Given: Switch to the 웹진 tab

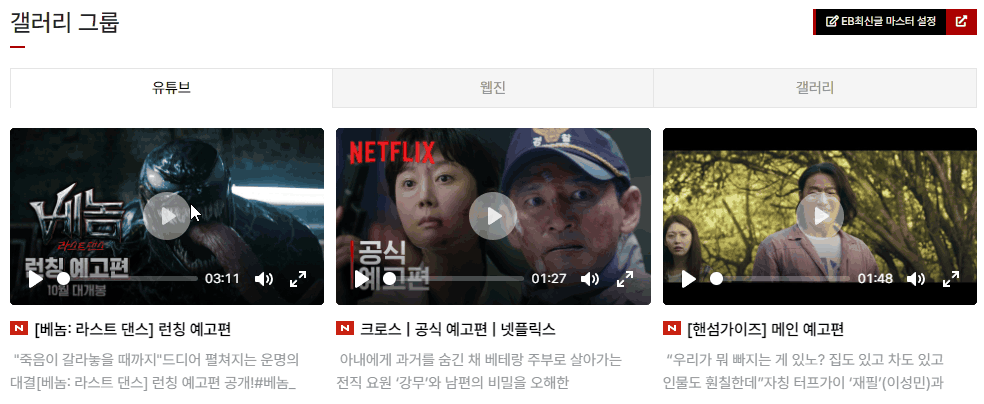Looking at the screenshot, I should click(x=493, y=88).
